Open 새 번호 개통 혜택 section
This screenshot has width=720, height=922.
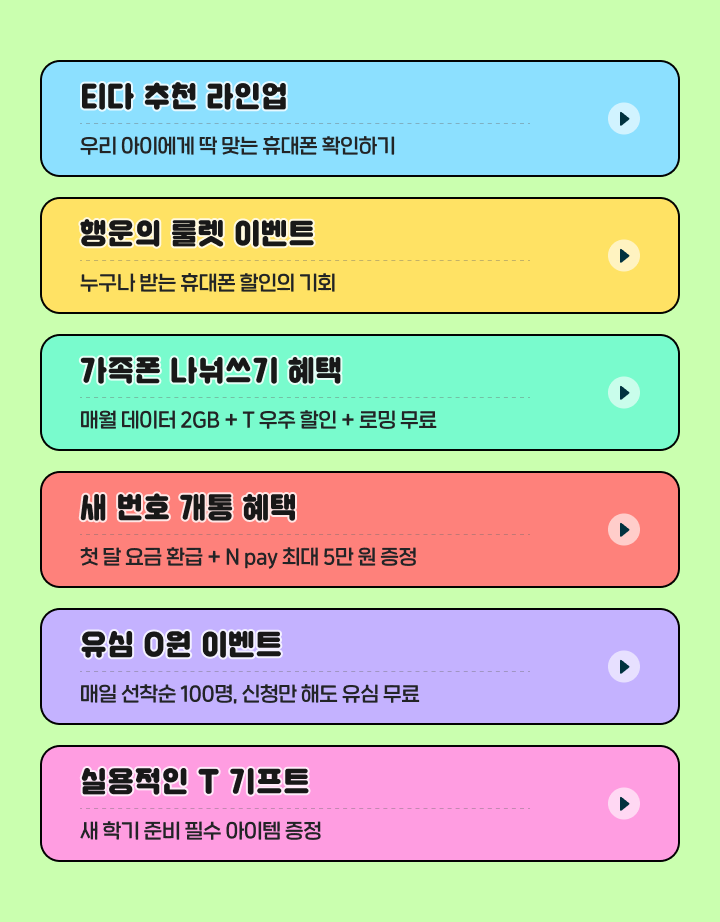click(360, 530)
